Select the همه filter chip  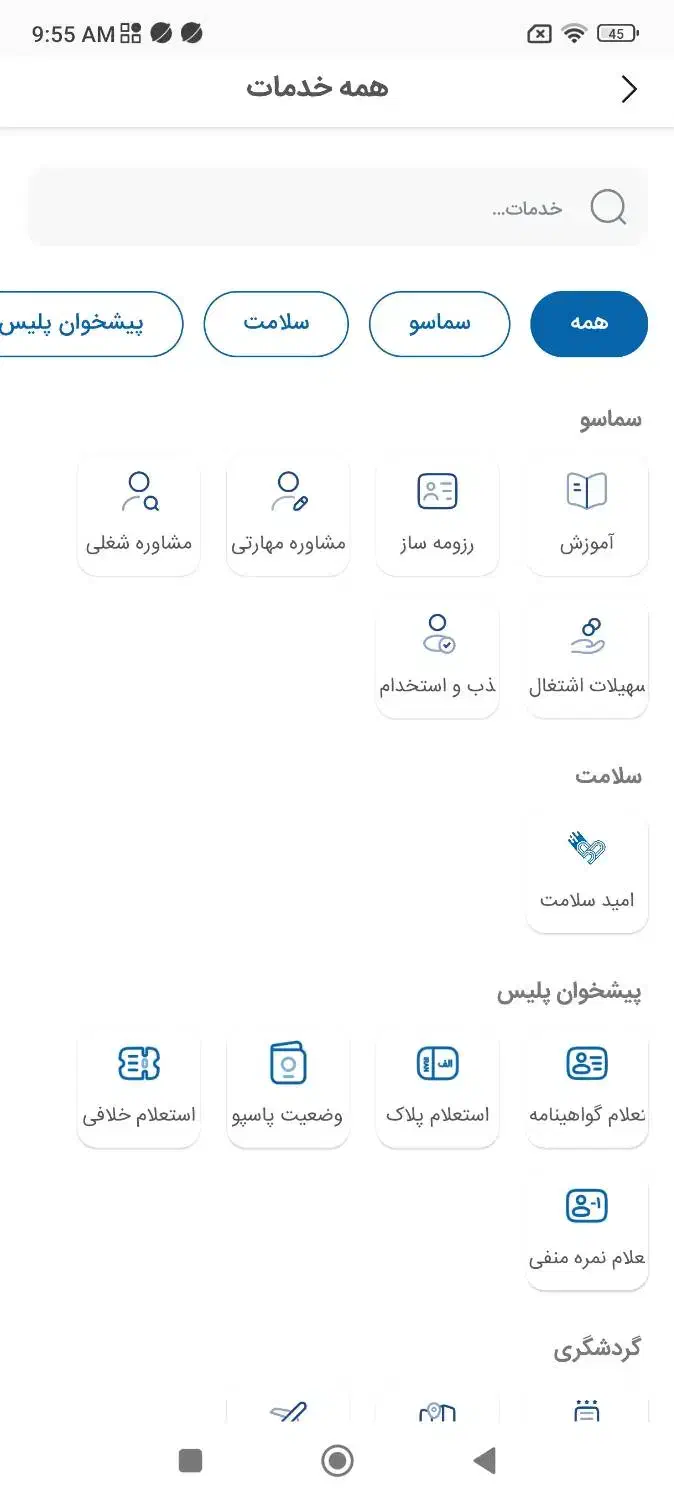tap(589, 324)
